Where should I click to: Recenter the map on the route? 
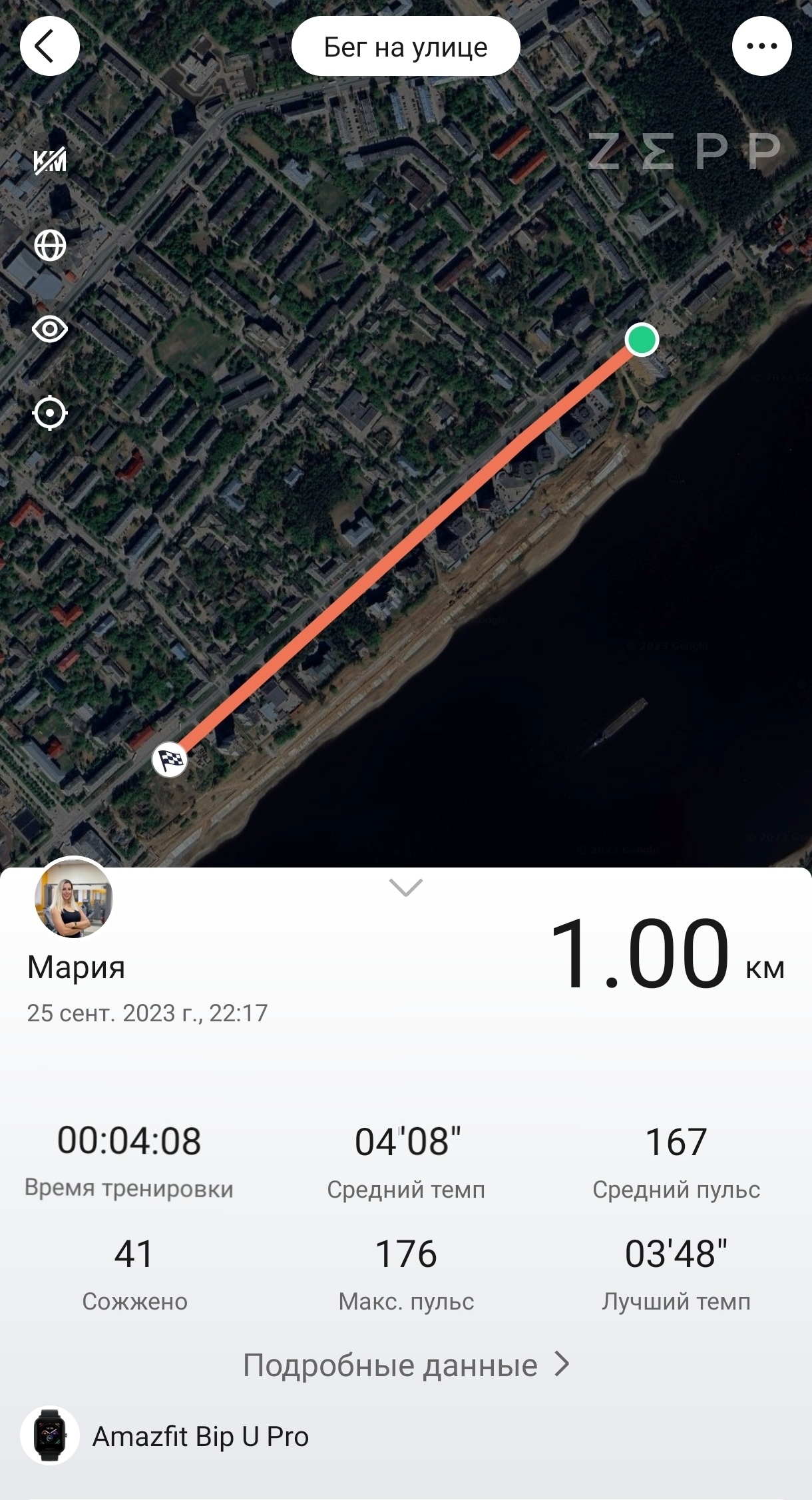[50, 413]
